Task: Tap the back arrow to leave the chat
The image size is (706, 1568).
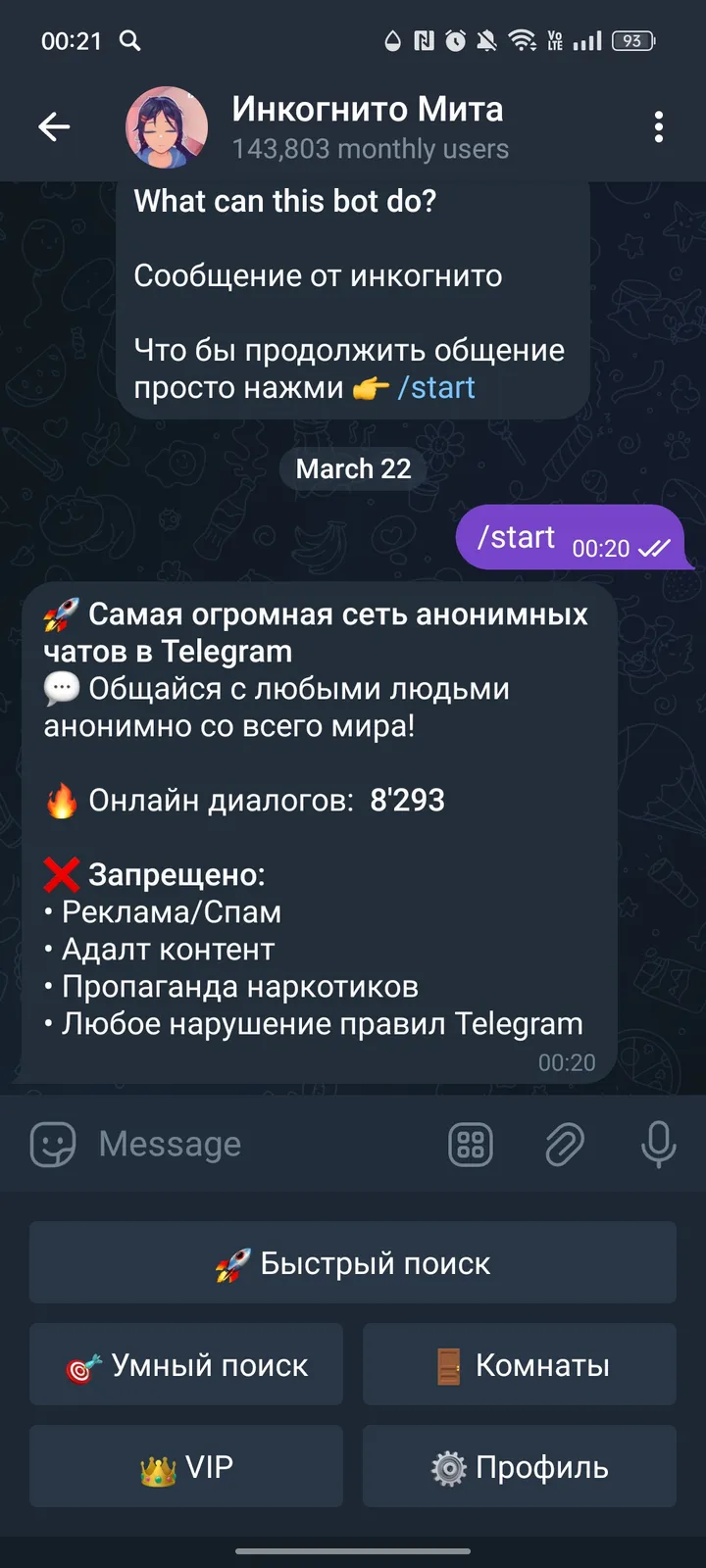Action: coord(54,126)
